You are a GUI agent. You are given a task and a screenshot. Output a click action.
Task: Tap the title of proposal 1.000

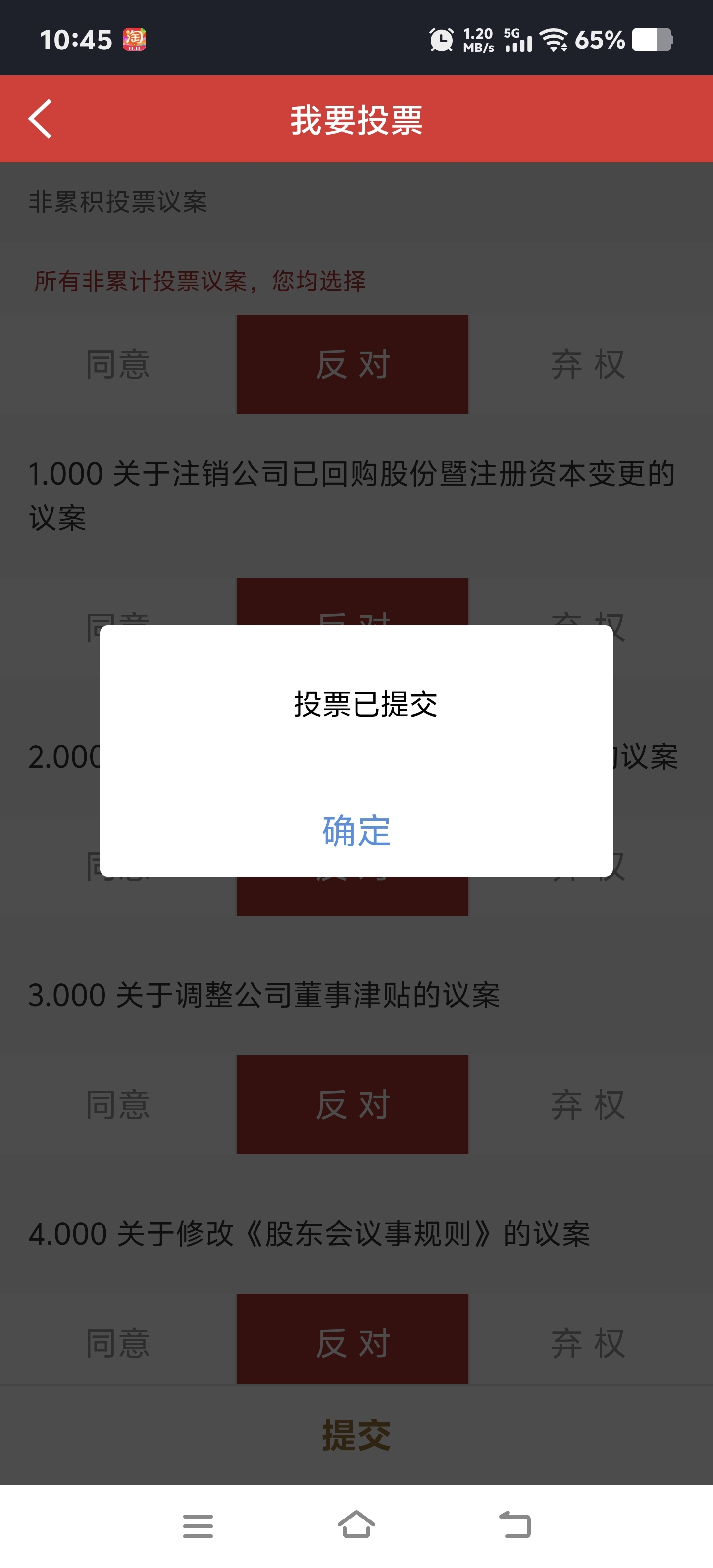click(x=353, y=493)
